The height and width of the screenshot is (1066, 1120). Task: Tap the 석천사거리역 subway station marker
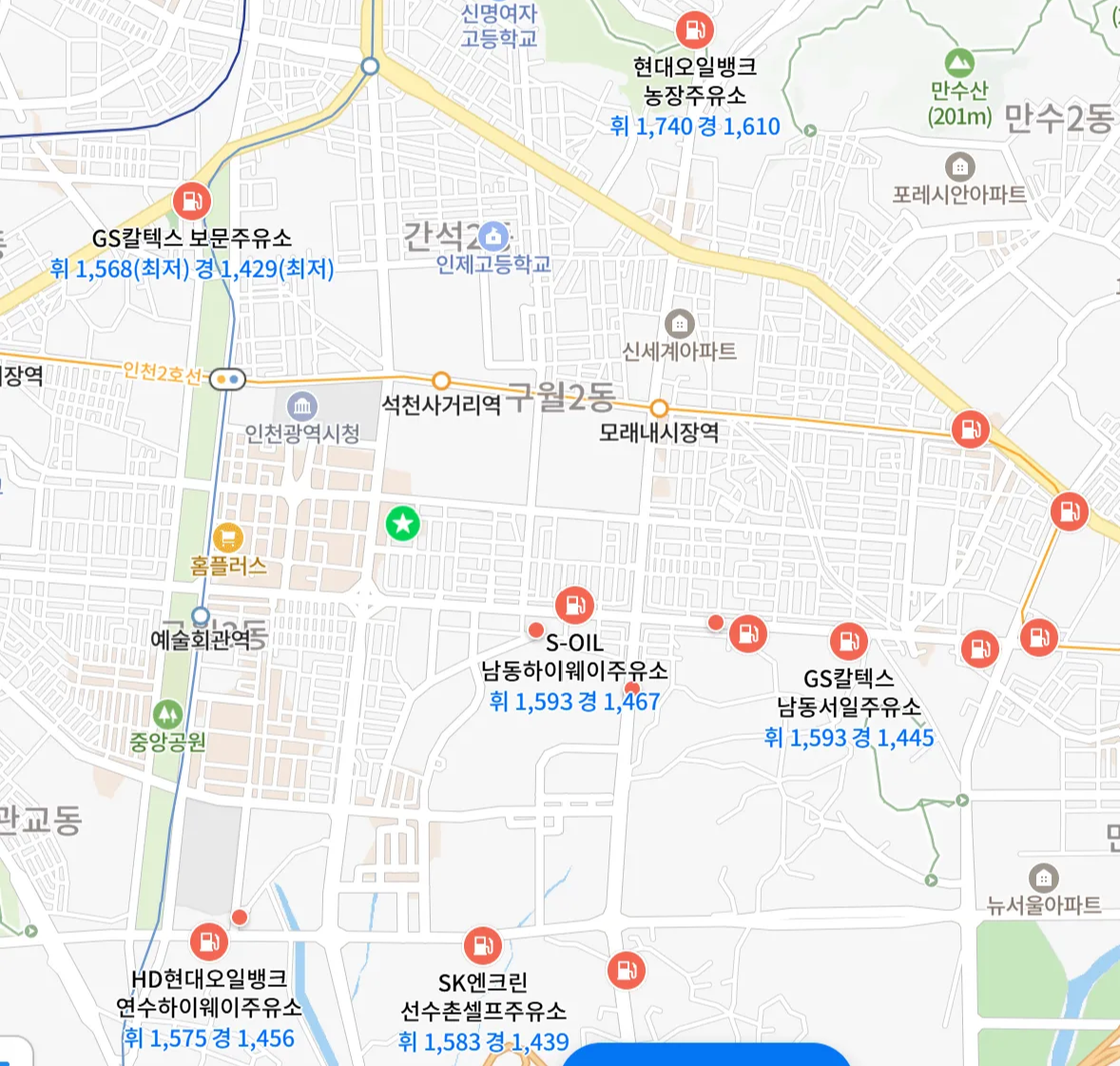point(441,381)
